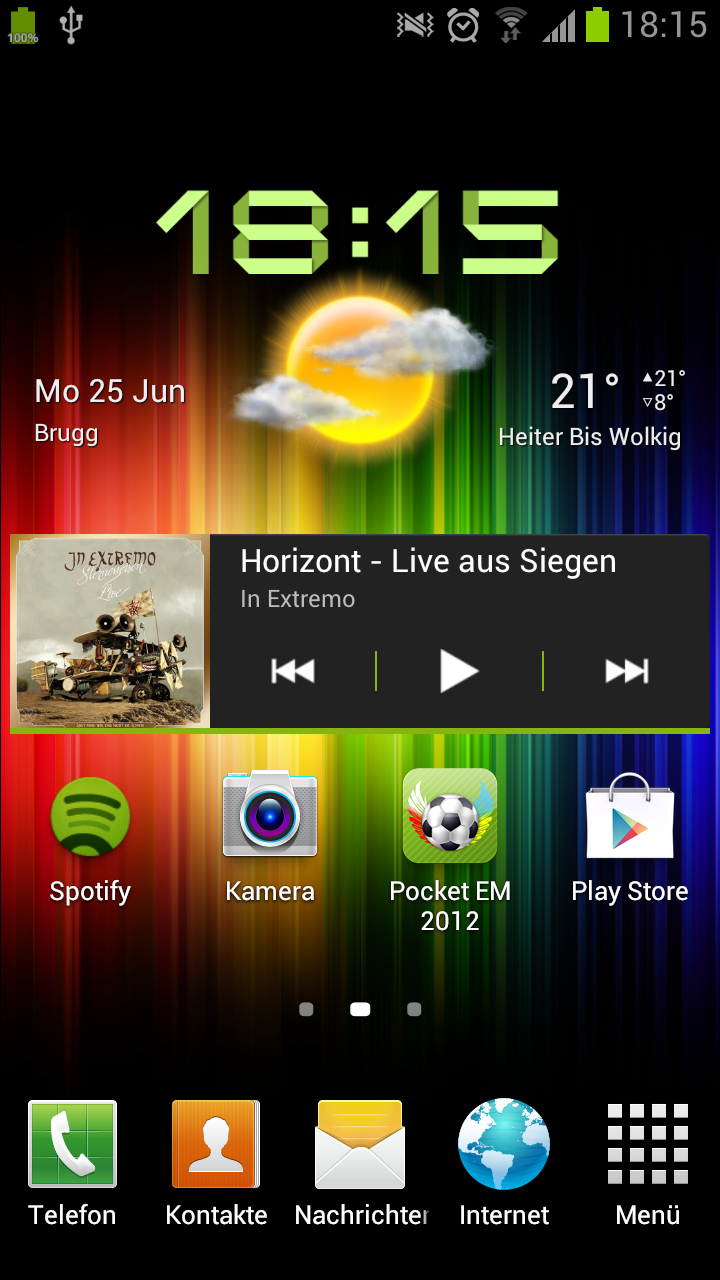This screenshot has width=720, height=1280.
Task: Launch Pocket EM 2012
Action: [x=450, y=850]
